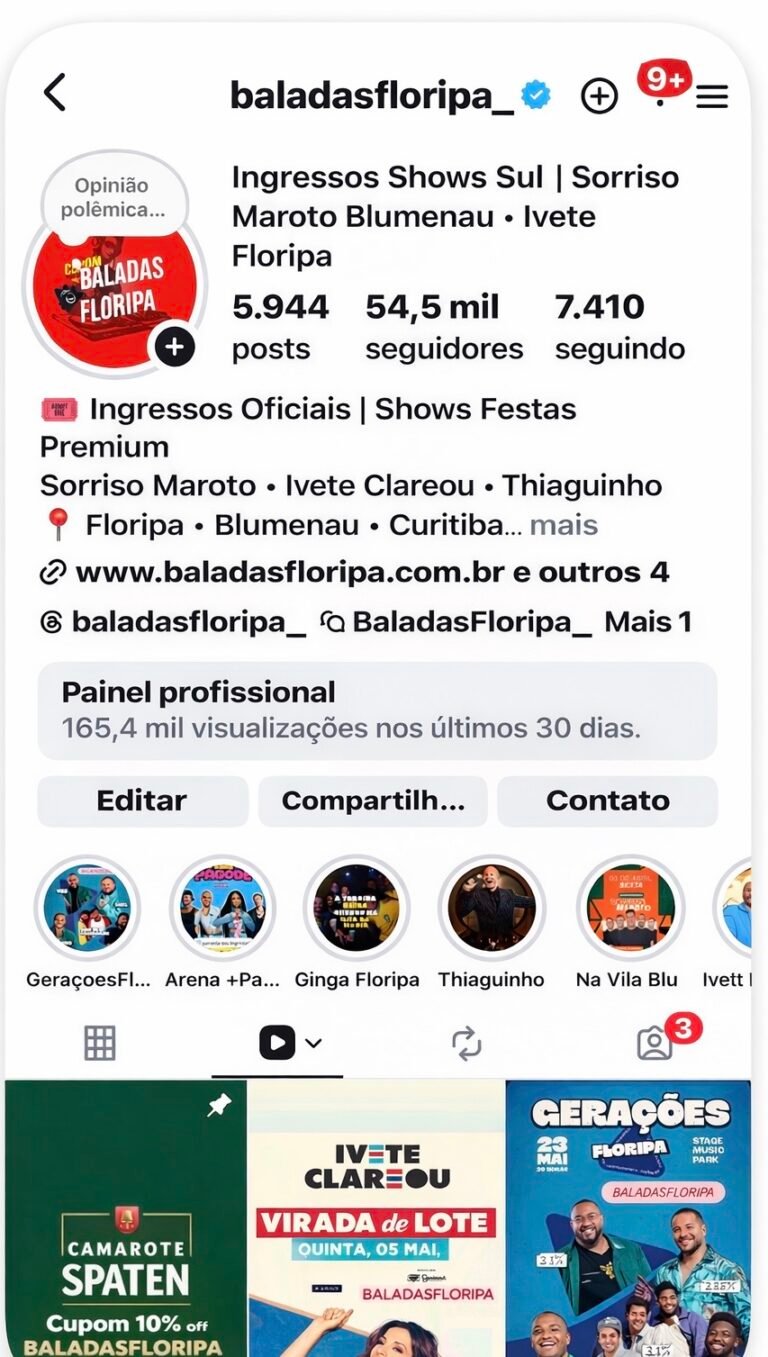View the Thiaguinho story highlight

click(490, 908)
